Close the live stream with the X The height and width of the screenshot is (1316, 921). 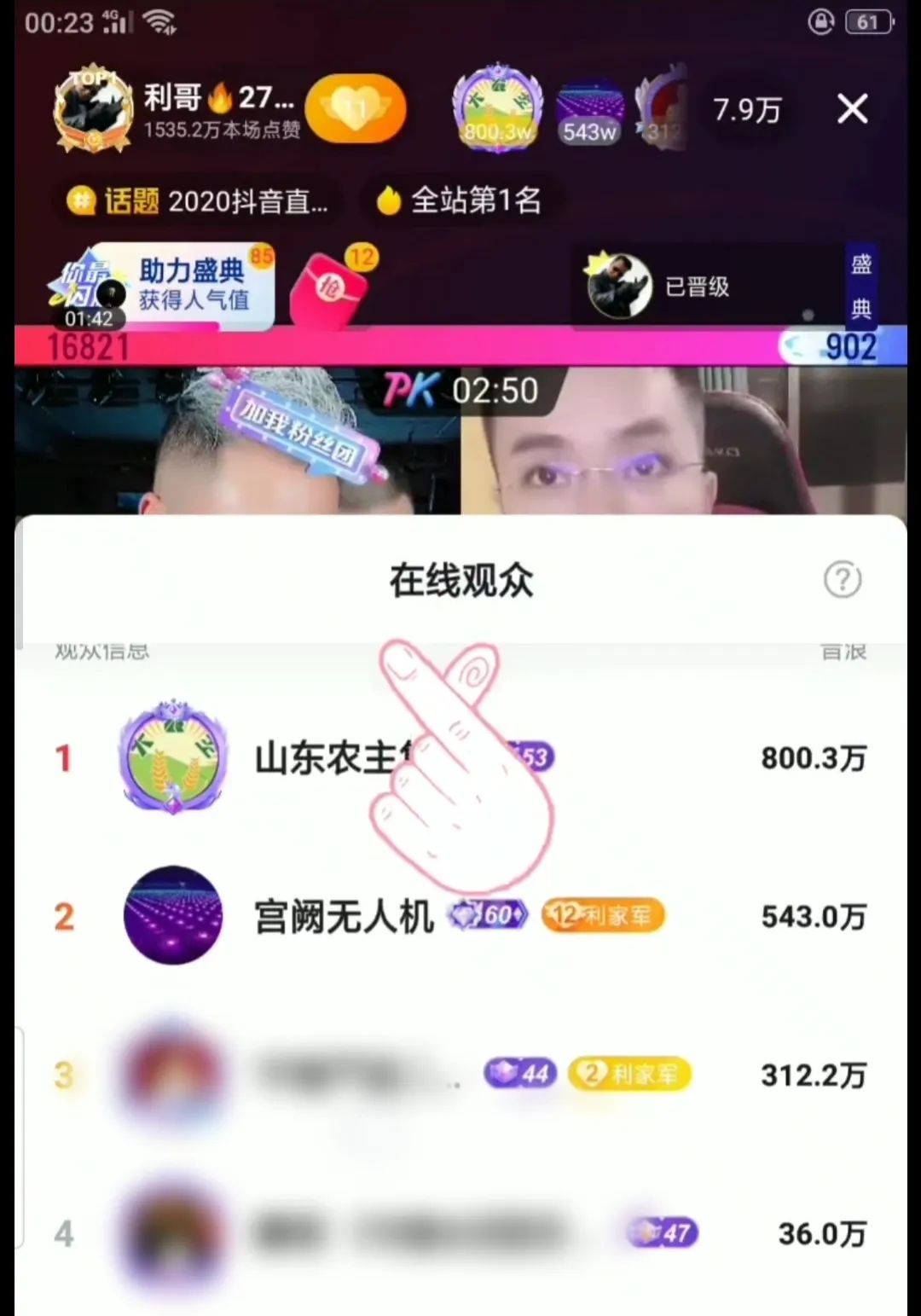coord(852,109)
